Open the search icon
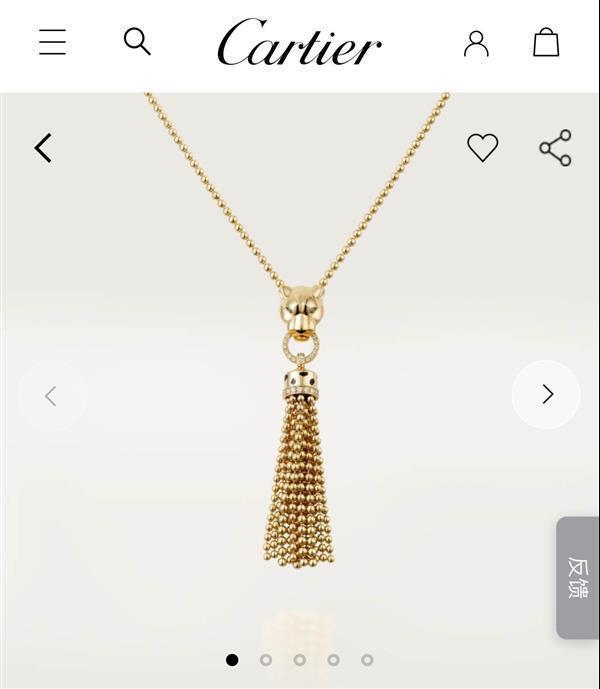The image size is (600, 689). (137, 41)
